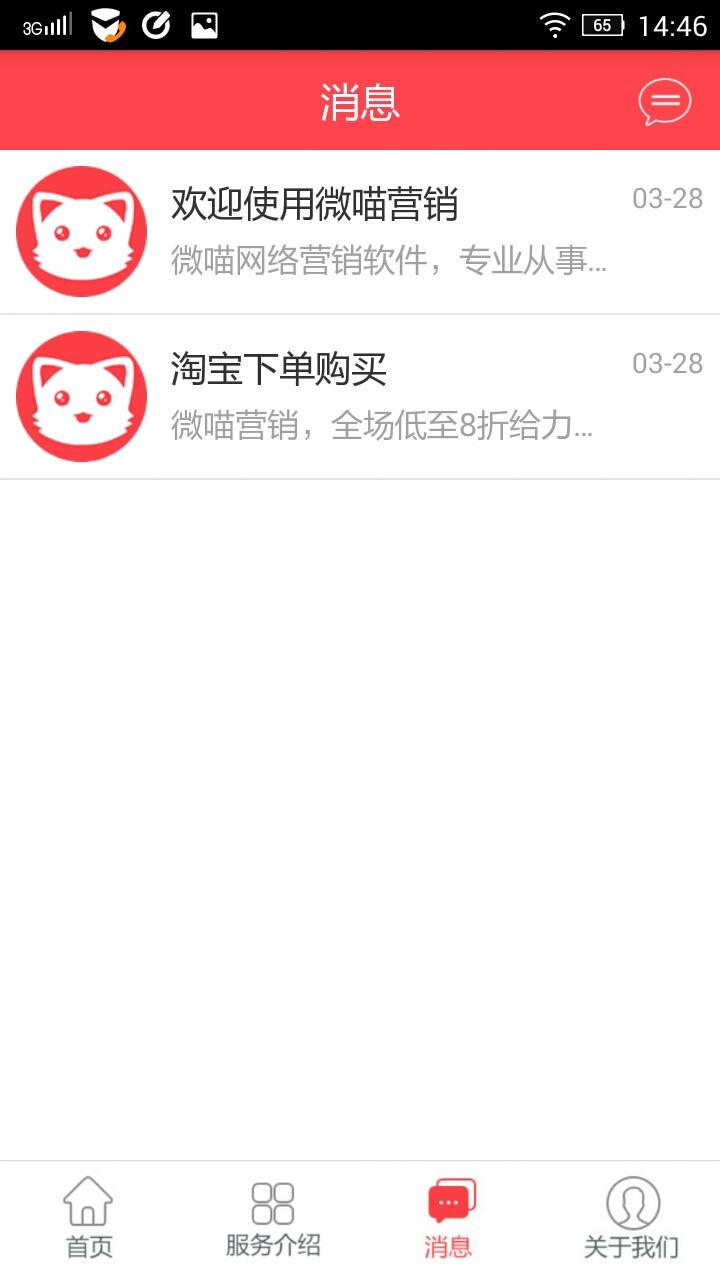Switch to the 服务介绍 tab
This screenshot has width=720, height=1280.
point(272,1217)
